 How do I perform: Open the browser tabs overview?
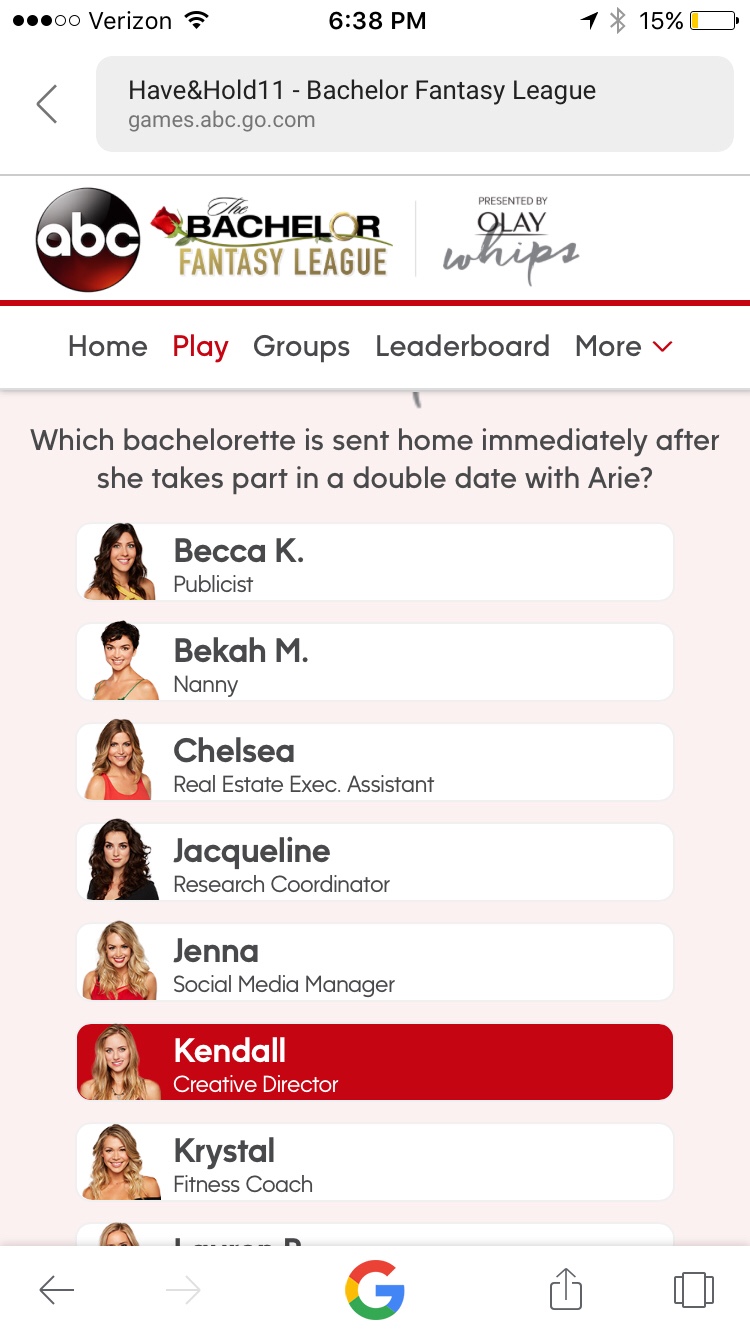(694, 1290)
